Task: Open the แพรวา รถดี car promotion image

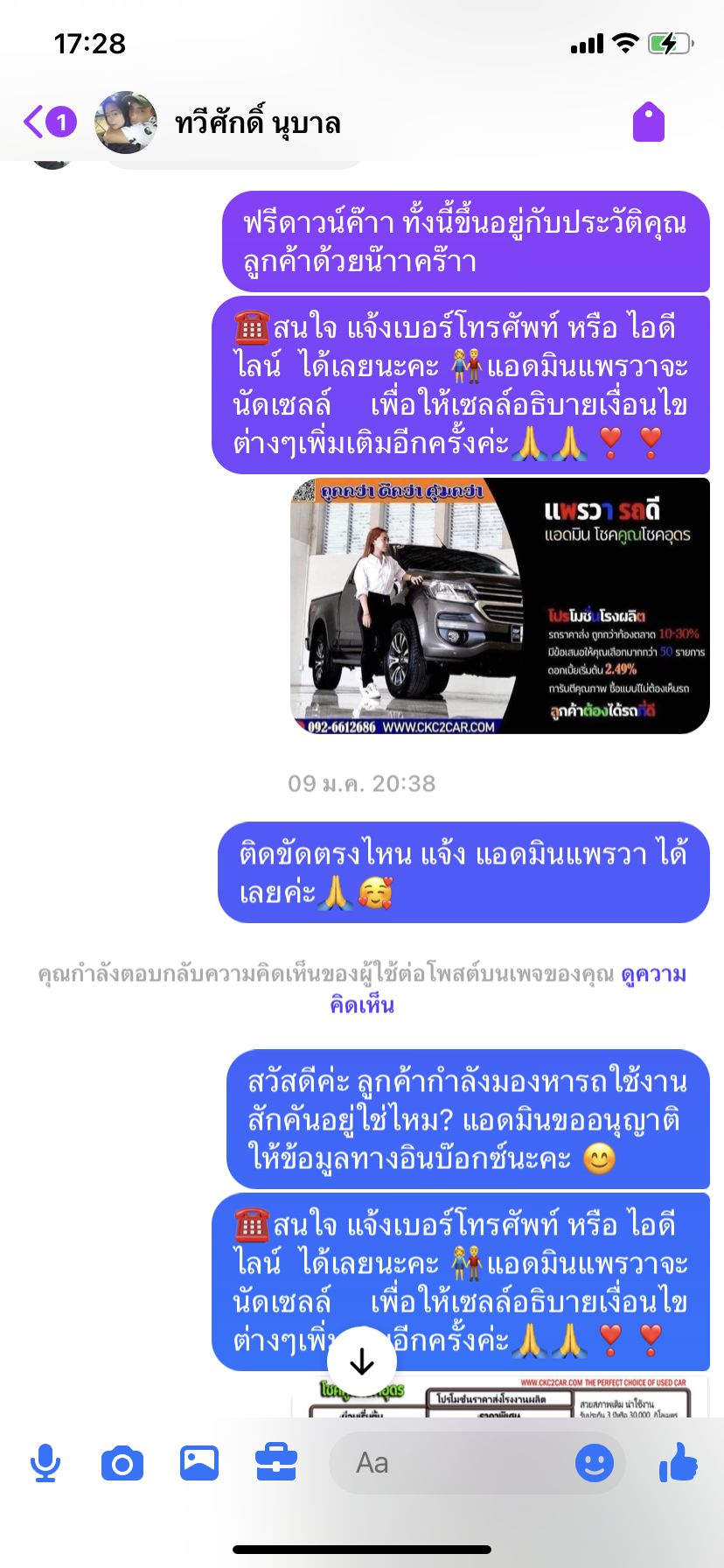Action: pyautogui.click(x=500, y=605)
